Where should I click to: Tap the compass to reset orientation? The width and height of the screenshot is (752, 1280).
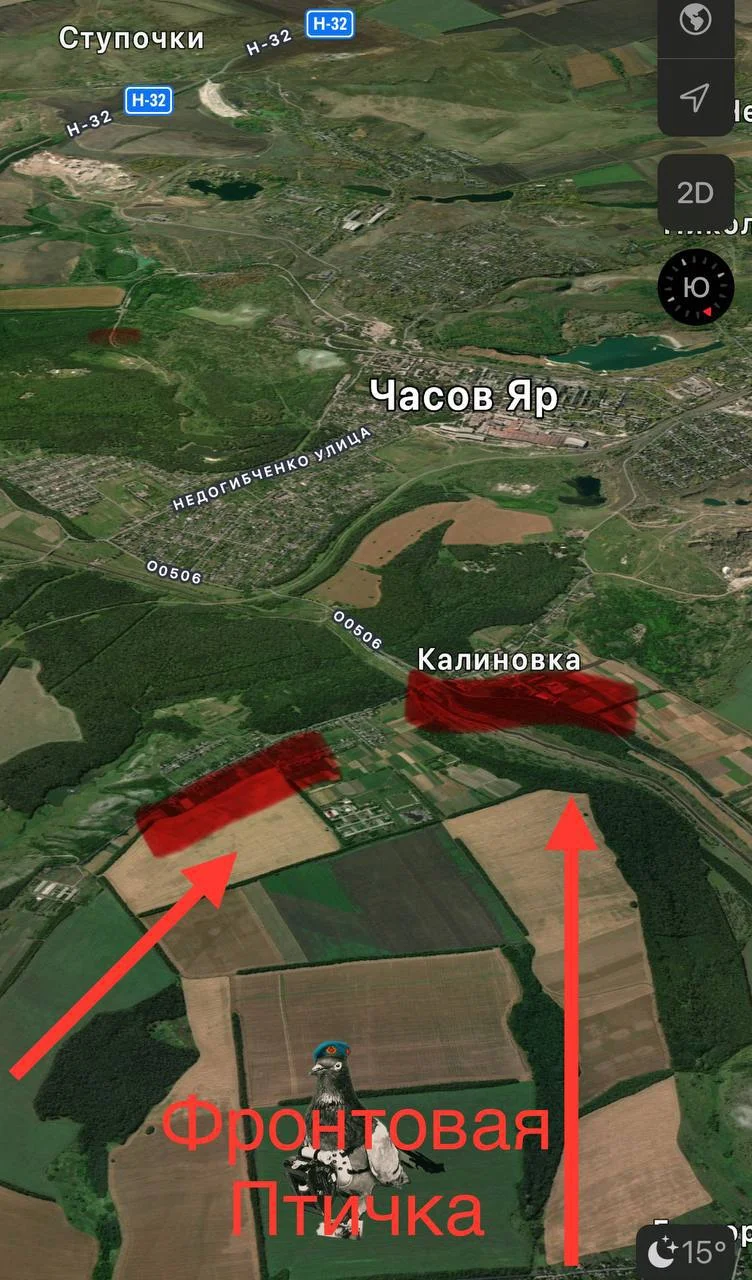695,288
